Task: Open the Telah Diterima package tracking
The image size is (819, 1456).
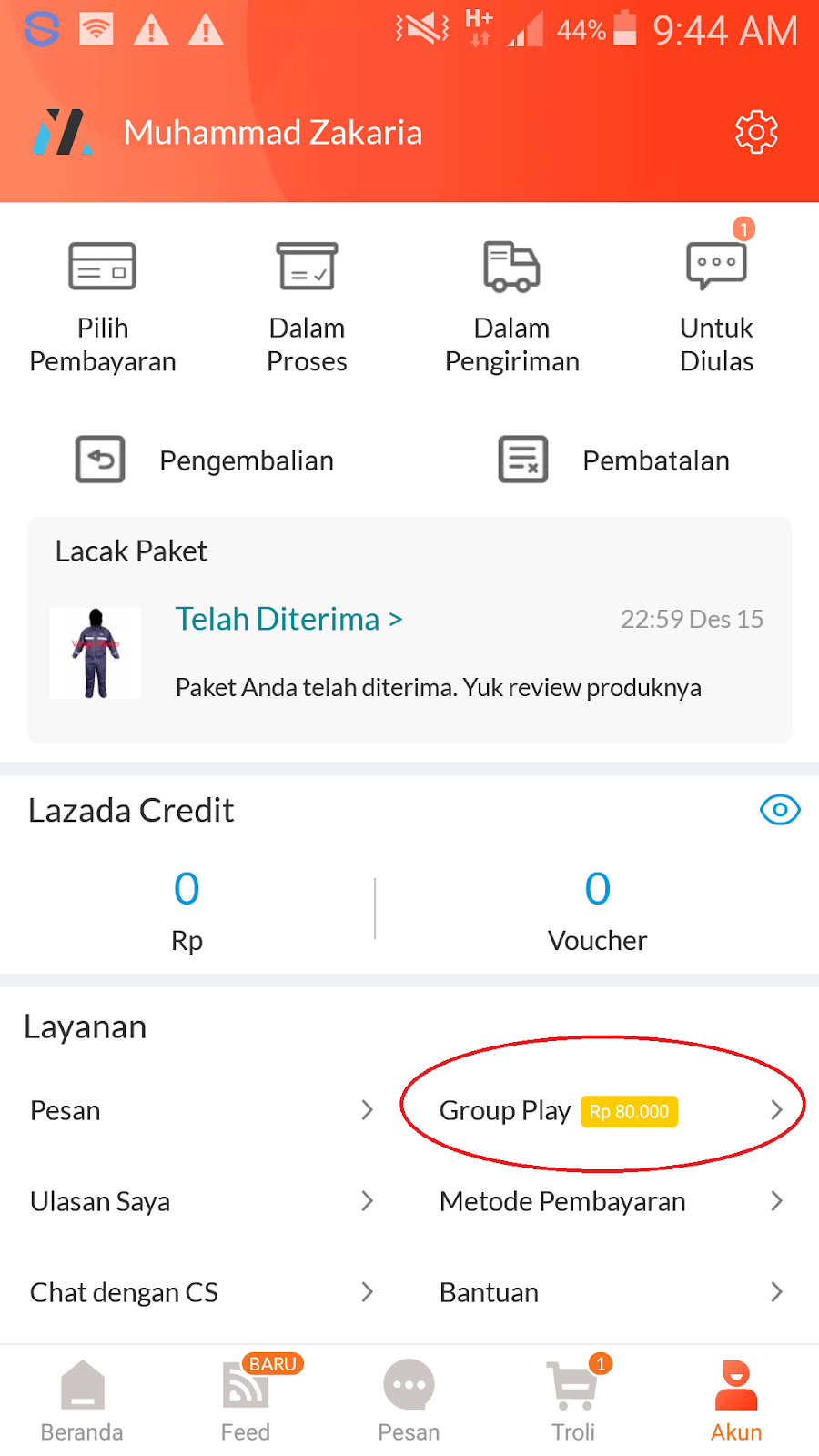Action: [288, 620]
